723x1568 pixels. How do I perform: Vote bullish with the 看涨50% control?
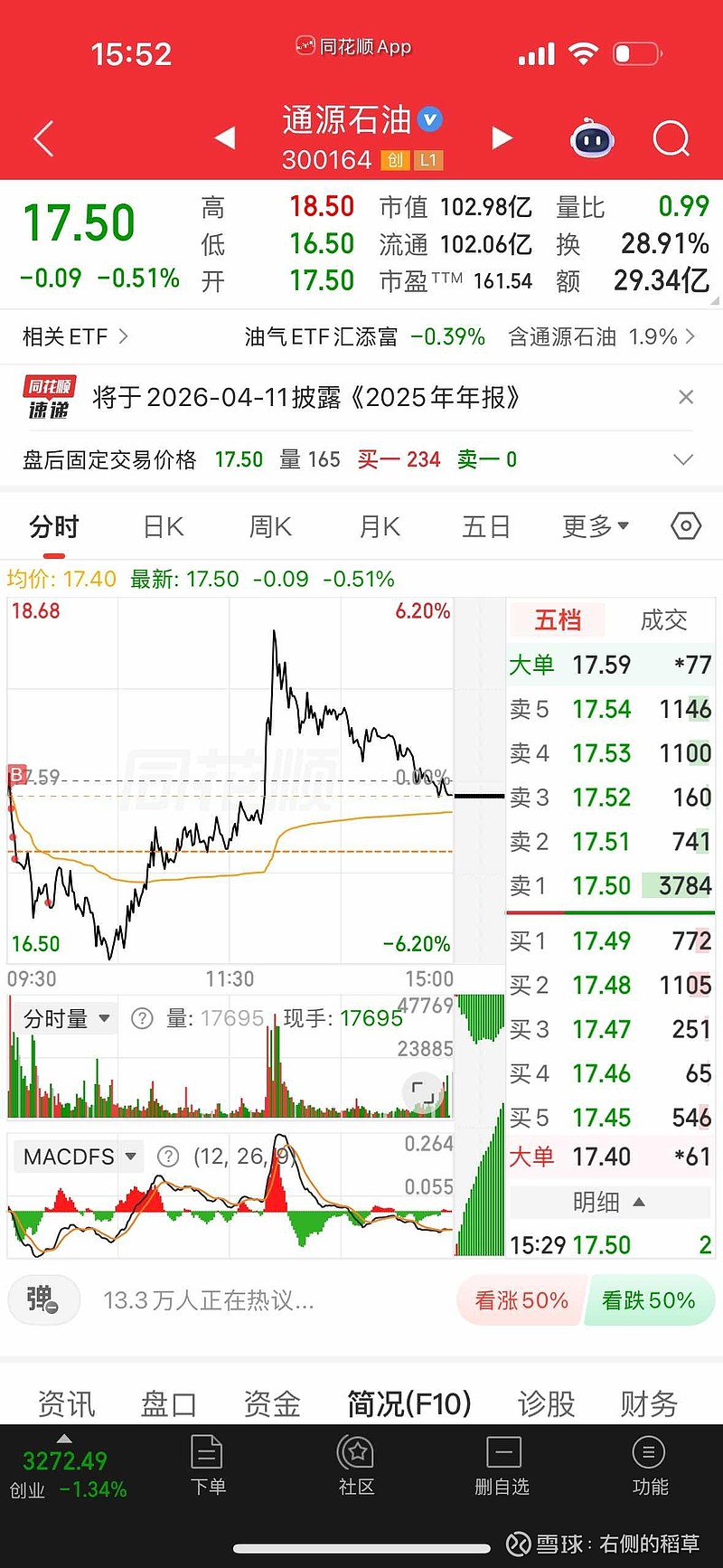click(x=521, y=1300)
